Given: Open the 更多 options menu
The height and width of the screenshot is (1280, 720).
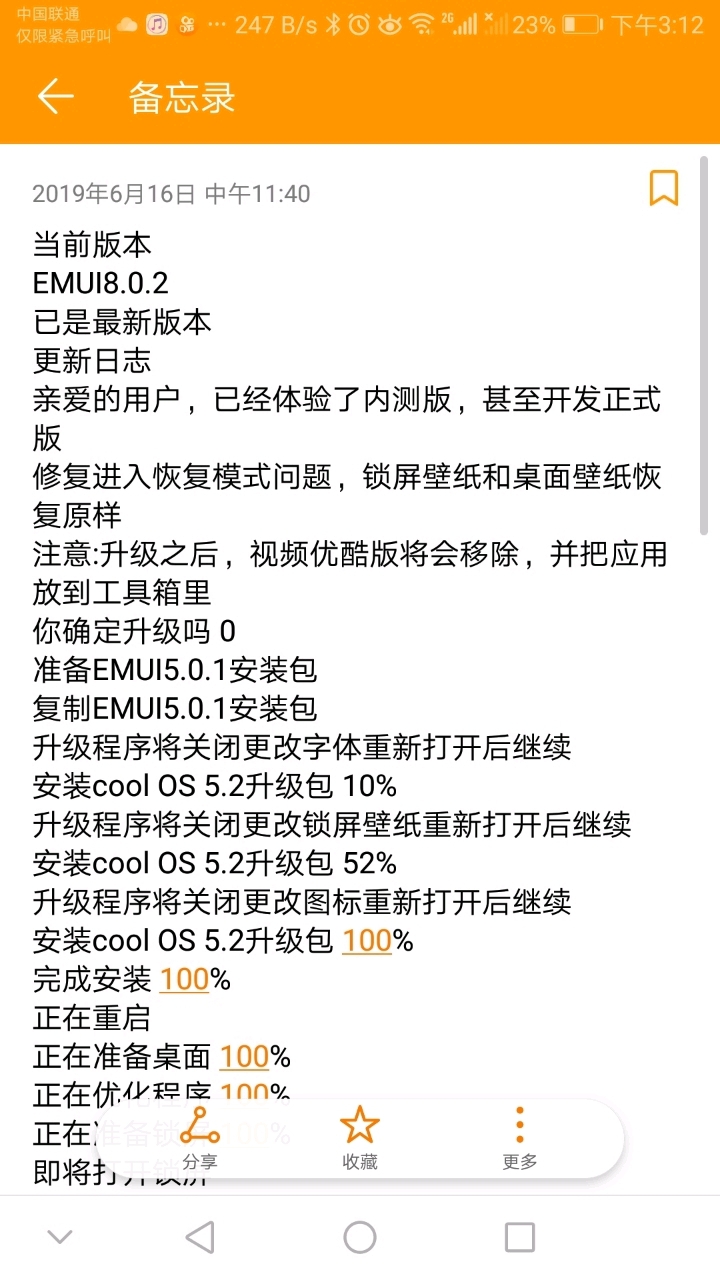Looking at the screenshot, I should tap(520, 1138).
